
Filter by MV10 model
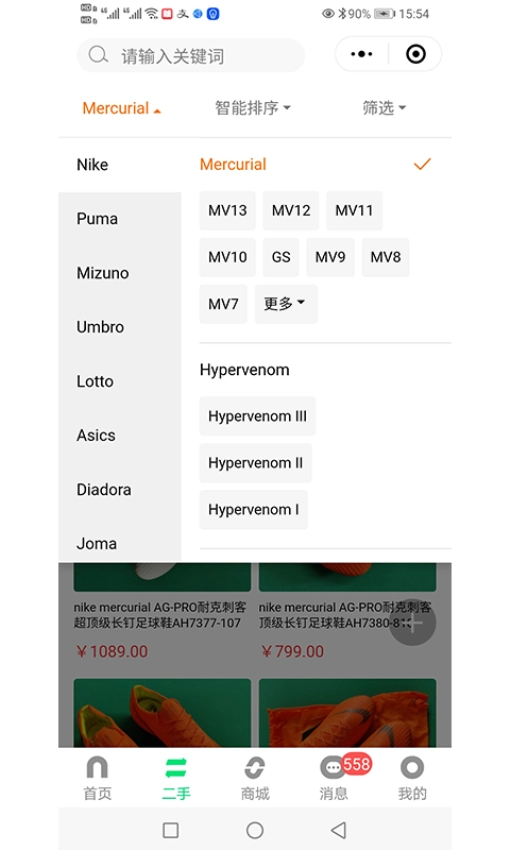(228, 257)
